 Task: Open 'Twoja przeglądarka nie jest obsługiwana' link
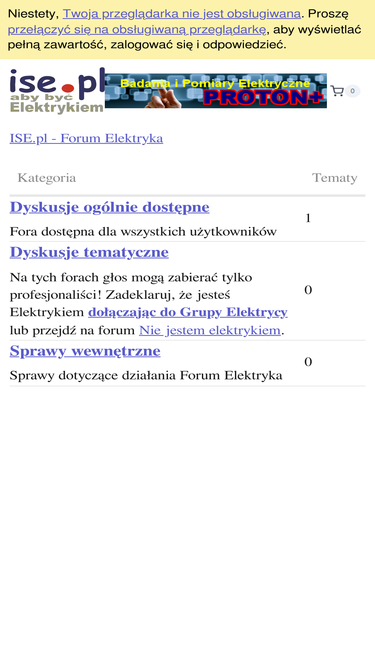(182, 14)
